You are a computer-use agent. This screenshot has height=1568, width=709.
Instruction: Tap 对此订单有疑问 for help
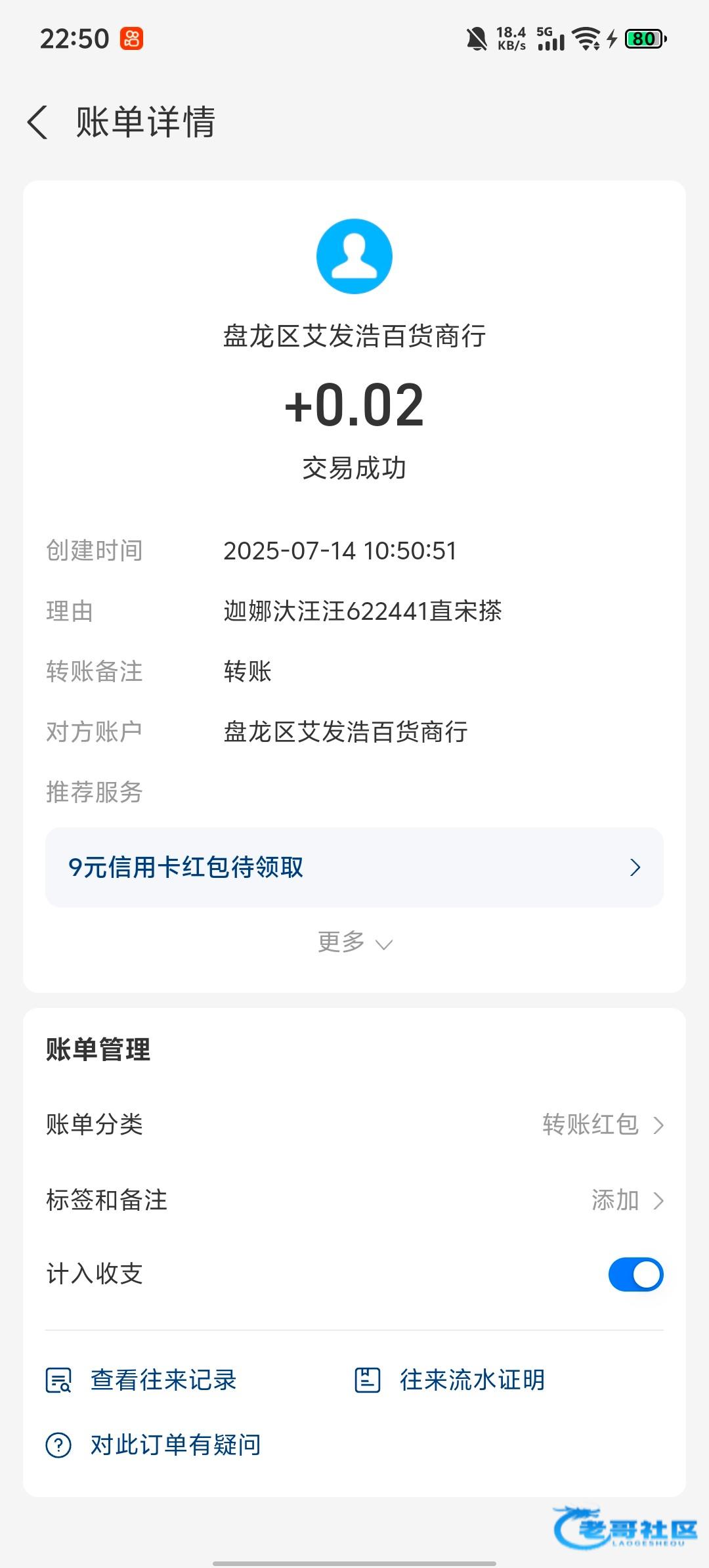tap(153, 1445)
